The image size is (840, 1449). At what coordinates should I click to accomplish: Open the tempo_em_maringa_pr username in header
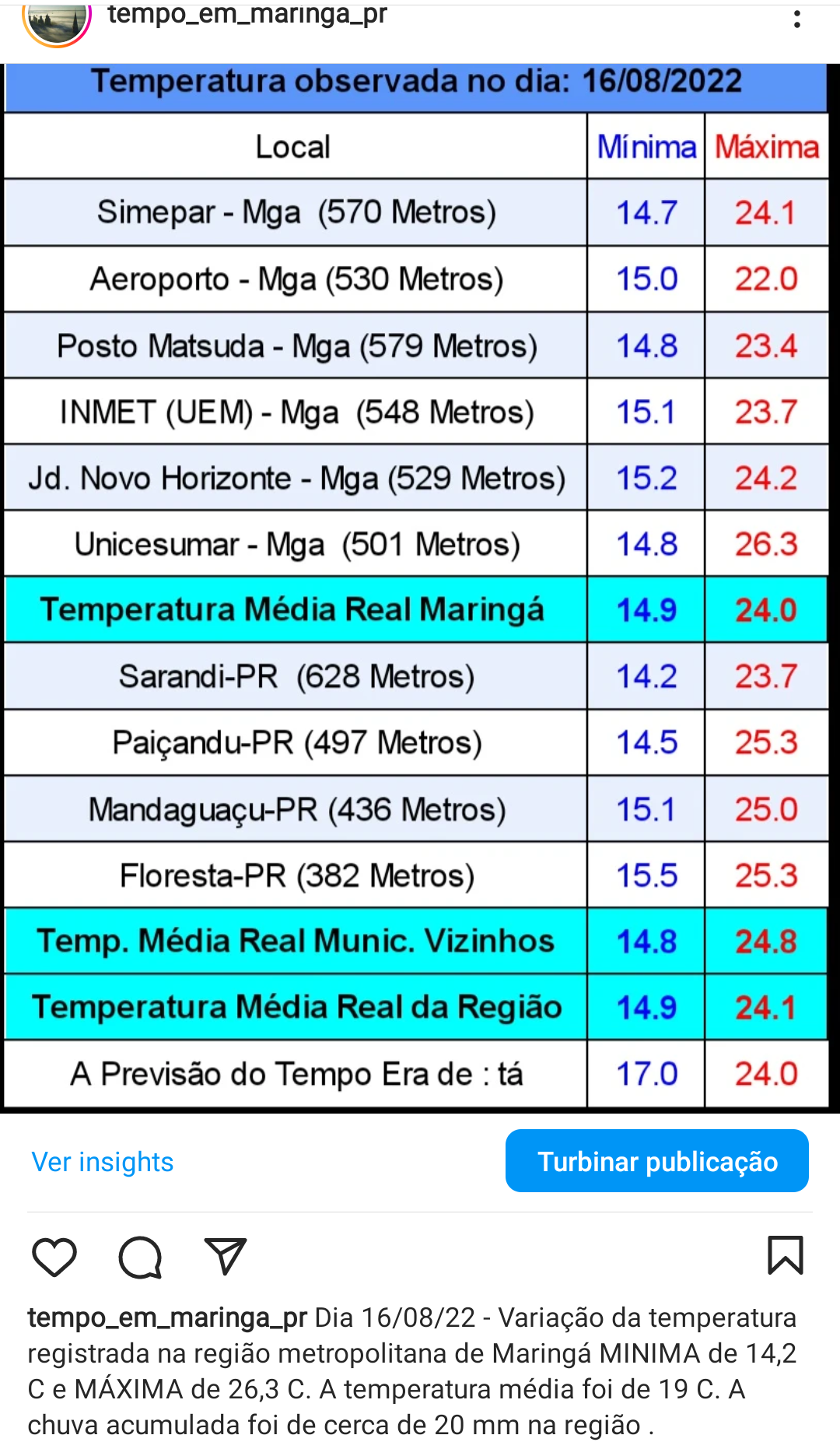tap(247, 15)
